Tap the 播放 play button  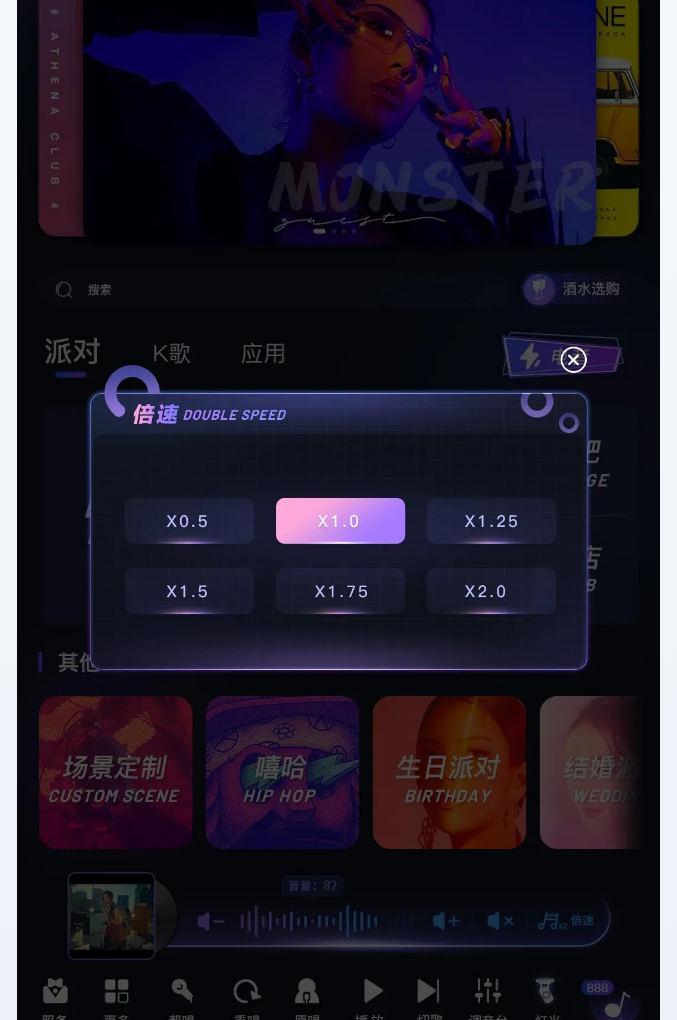[372, 992]
